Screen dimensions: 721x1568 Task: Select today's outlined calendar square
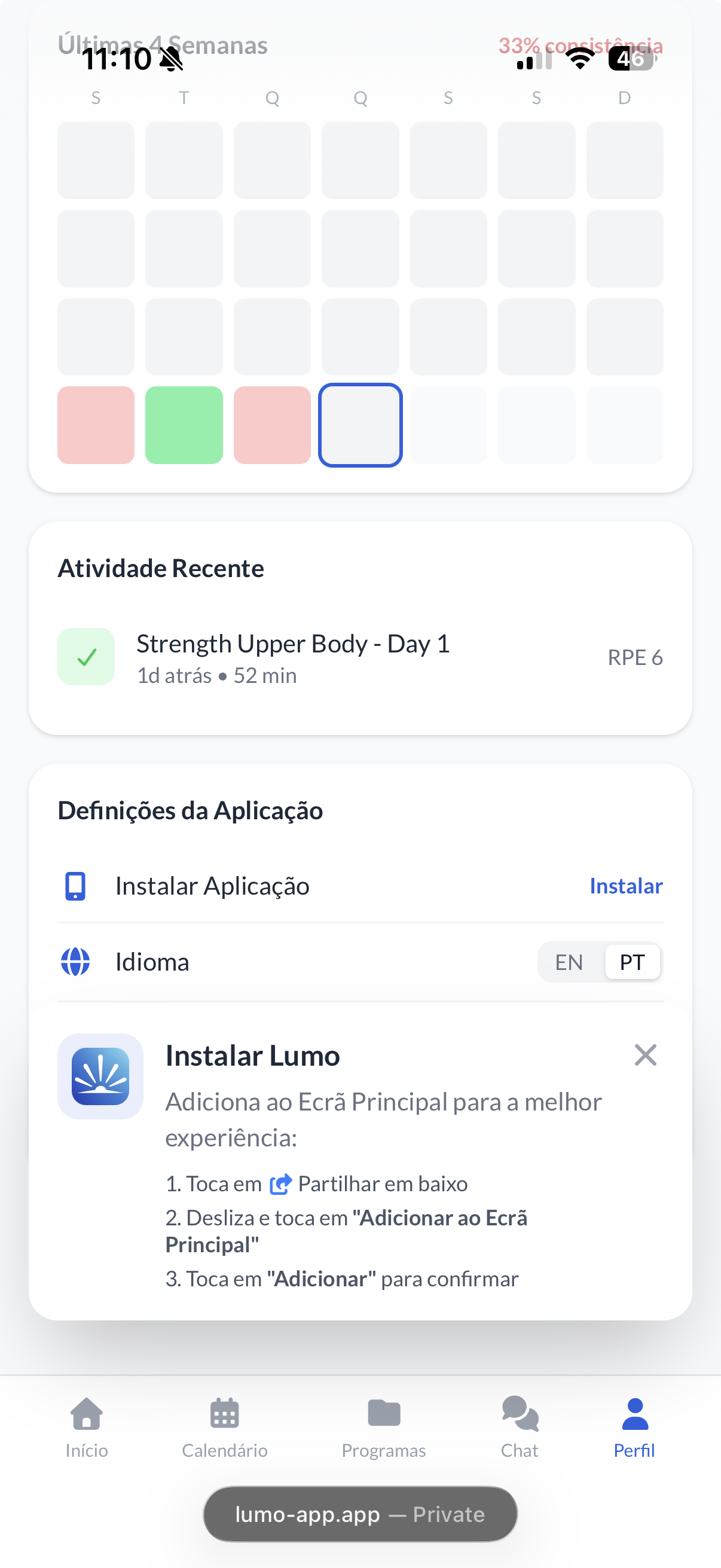click(360, 425)
